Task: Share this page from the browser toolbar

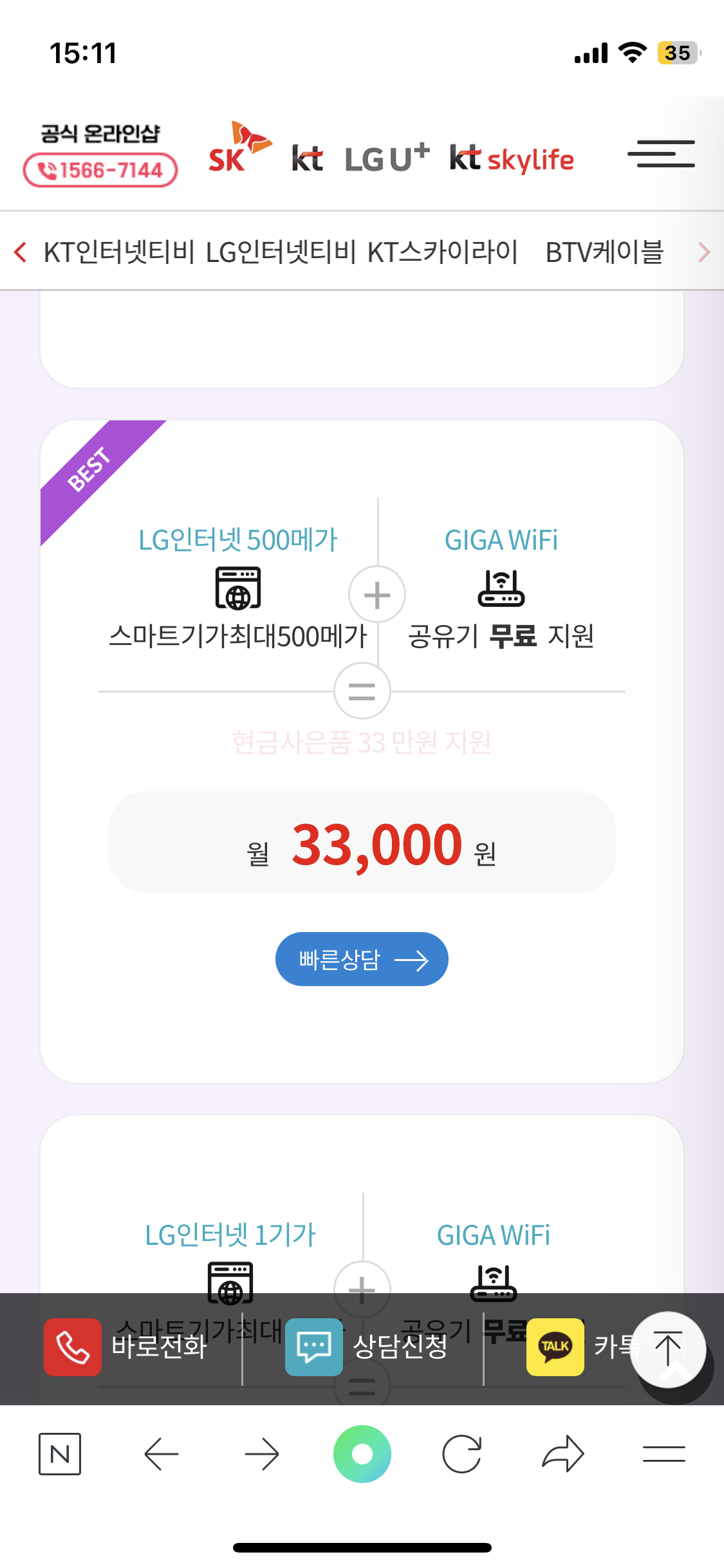Action: pyautogui.click(x=562, y=1453)
